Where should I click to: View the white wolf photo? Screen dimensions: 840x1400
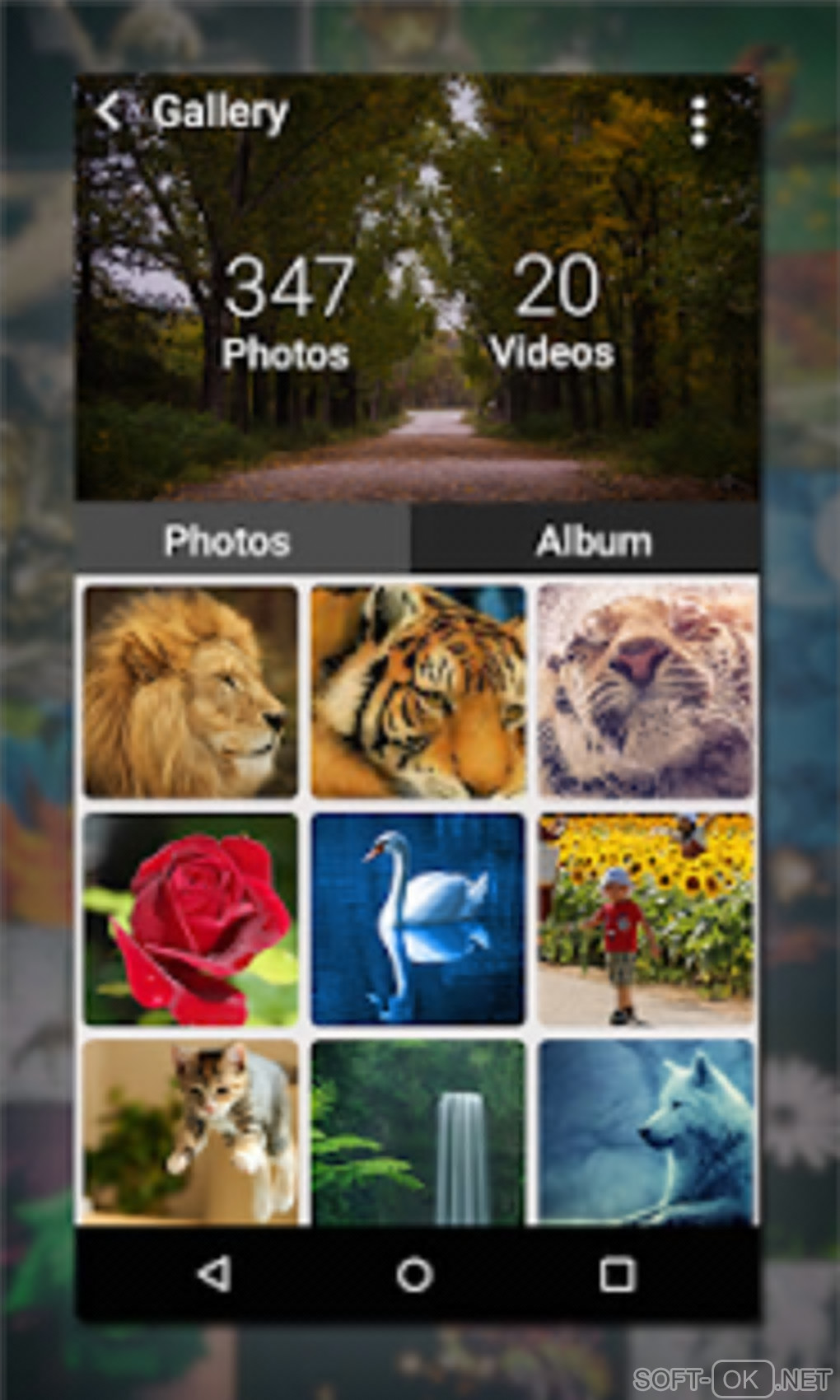pos(646,1132)
